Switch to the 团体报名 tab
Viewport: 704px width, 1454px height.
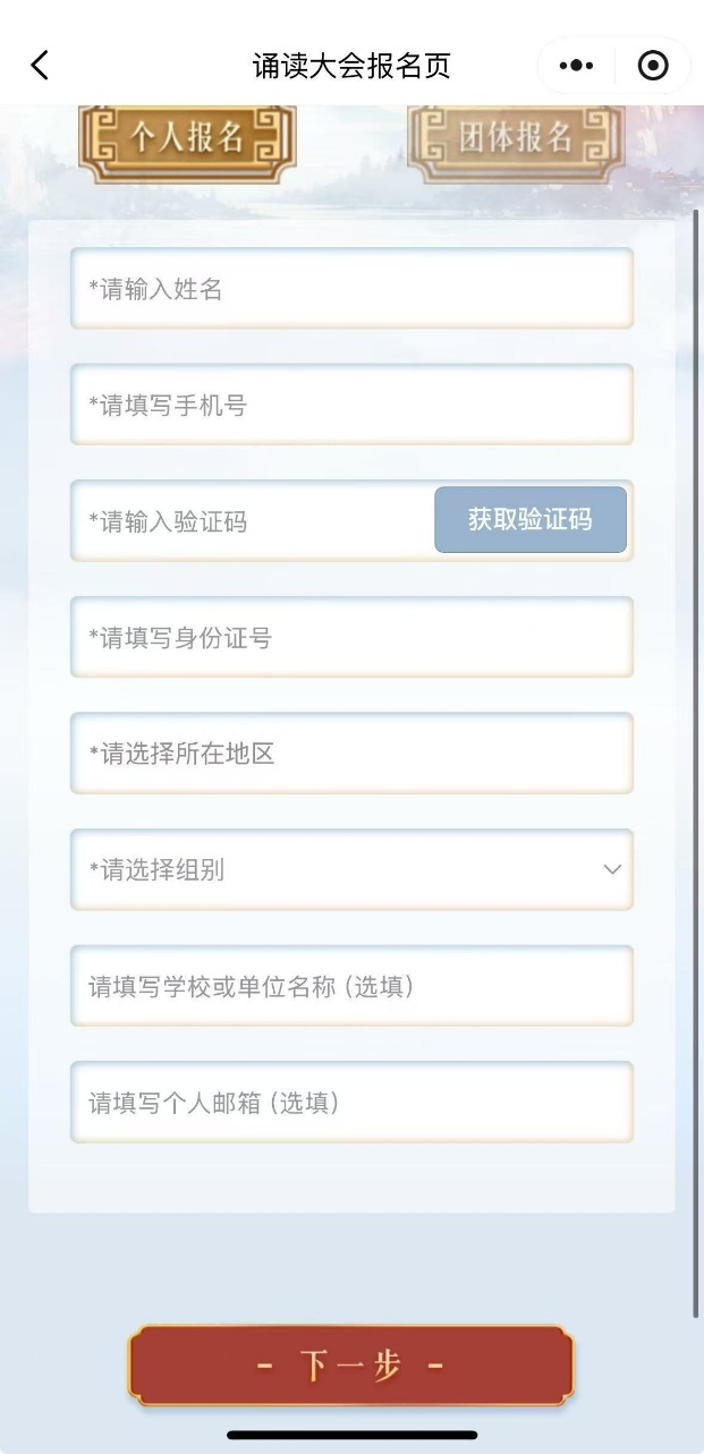(x=516, y=140)
